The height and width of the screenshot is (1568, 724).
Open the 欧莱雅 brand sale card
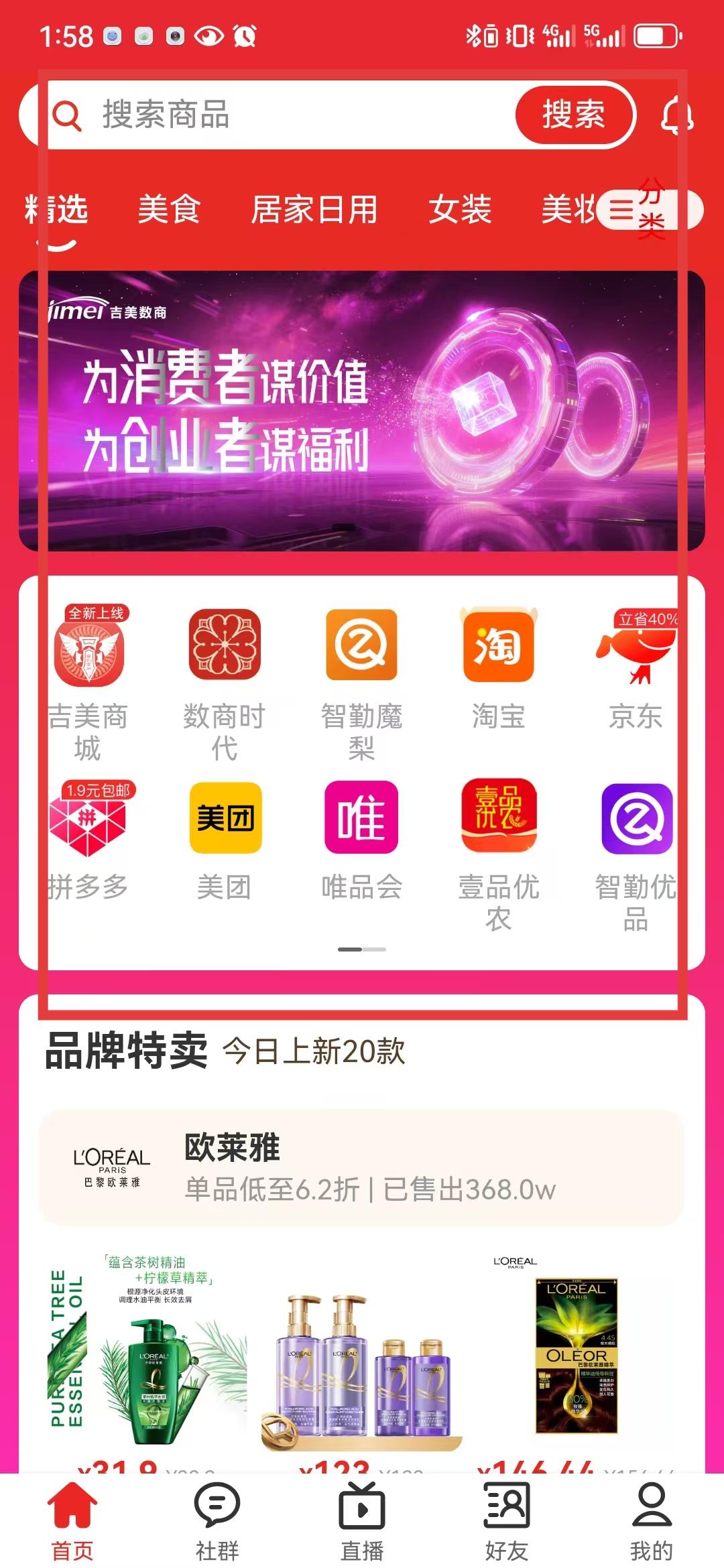tap(362, 1167)
